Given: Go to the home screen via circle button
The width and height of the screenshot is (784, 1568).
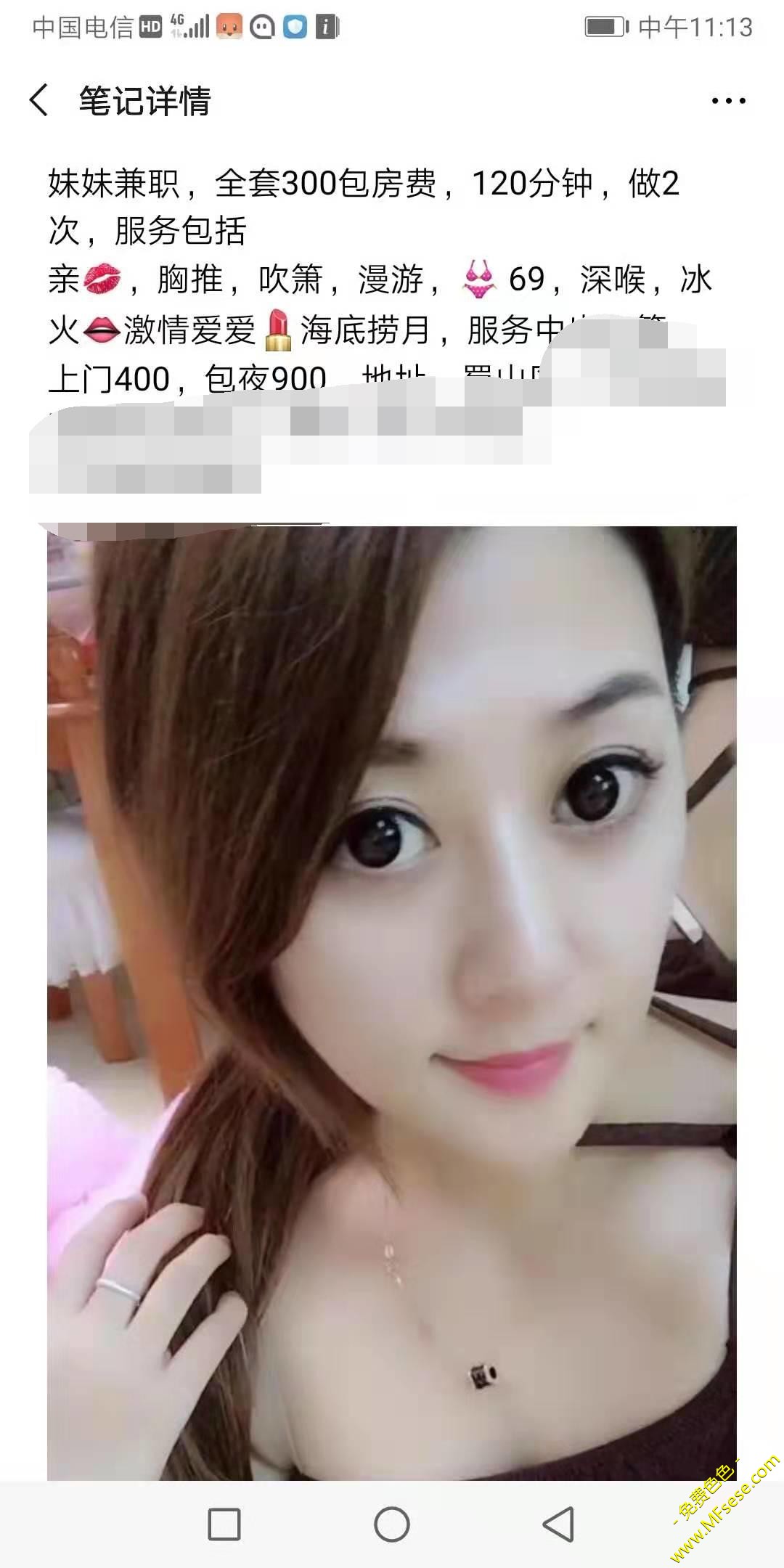Looking at the screenshot, I should click(x=392, y=1524).
